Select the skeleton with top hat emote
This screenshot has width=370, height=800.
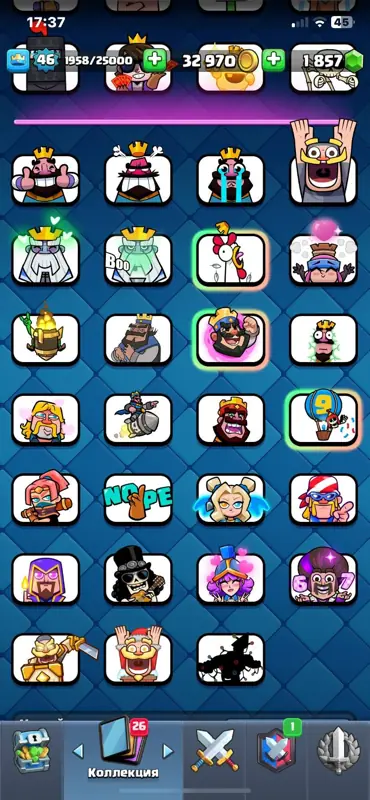coord(138,578)
